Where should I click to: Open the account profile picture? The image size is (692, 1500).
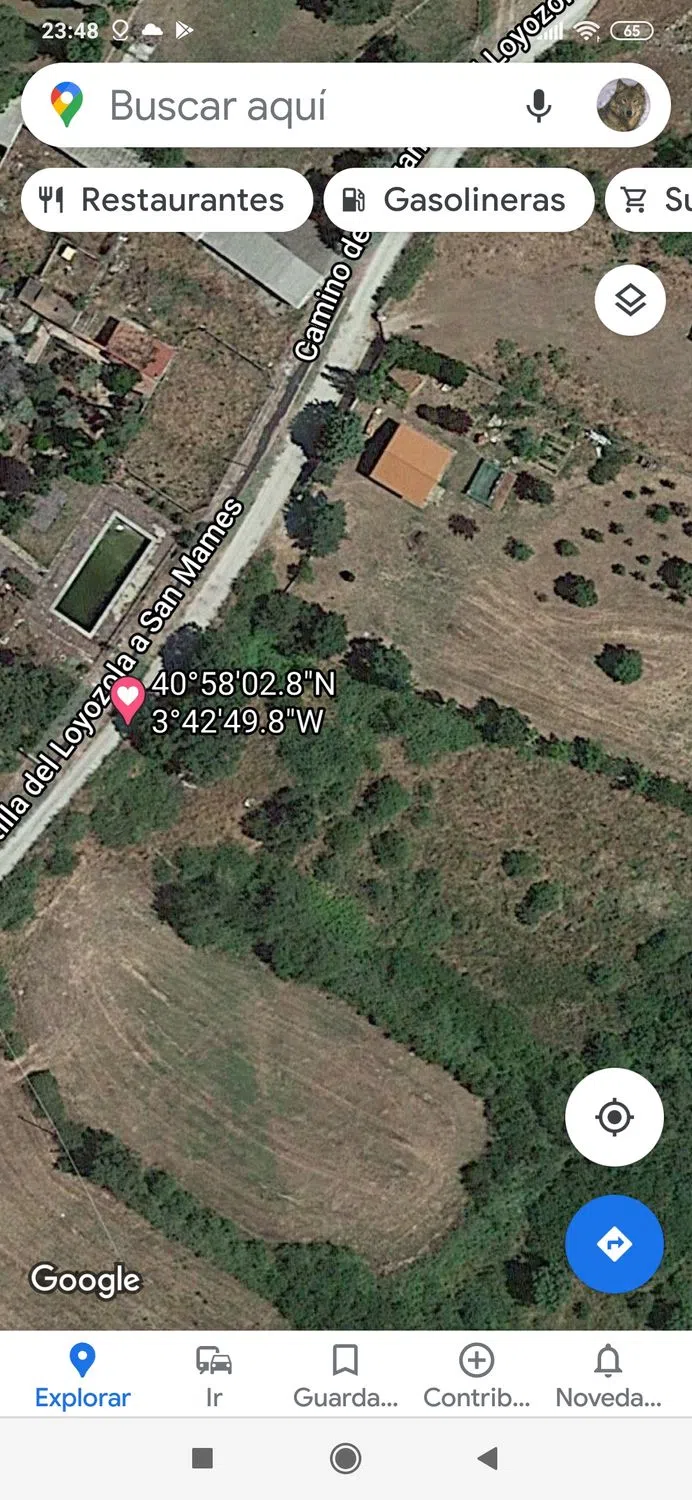point(623,105)
